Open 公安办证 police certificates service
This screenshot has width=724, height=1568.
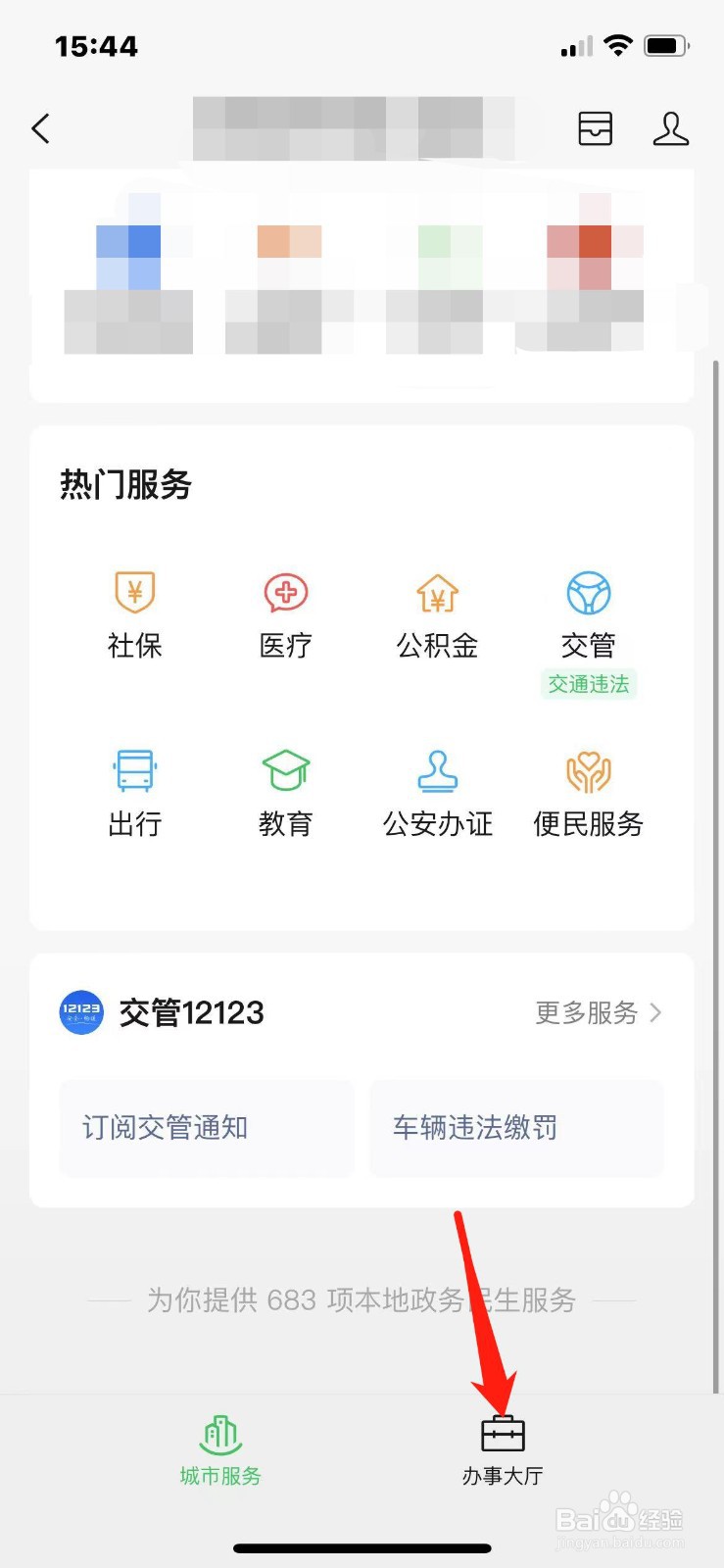(437, 794)
